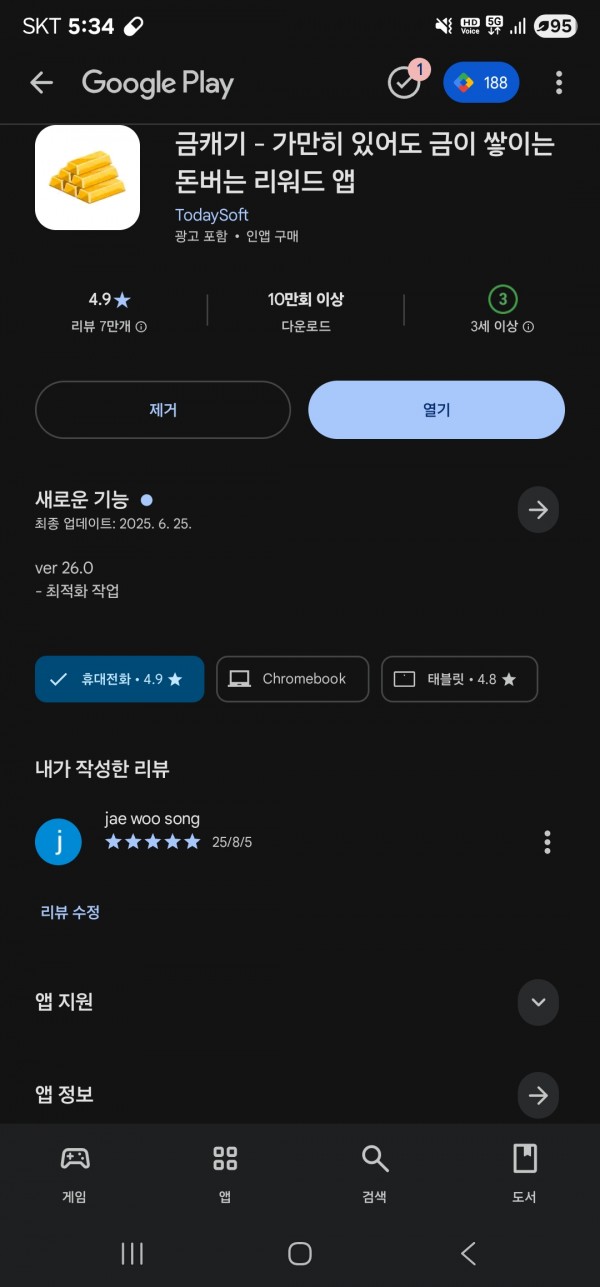Screen dimensions: 600x1287
Task: Select the 휴대전화 4.9 chip
Action: [119, 679]
